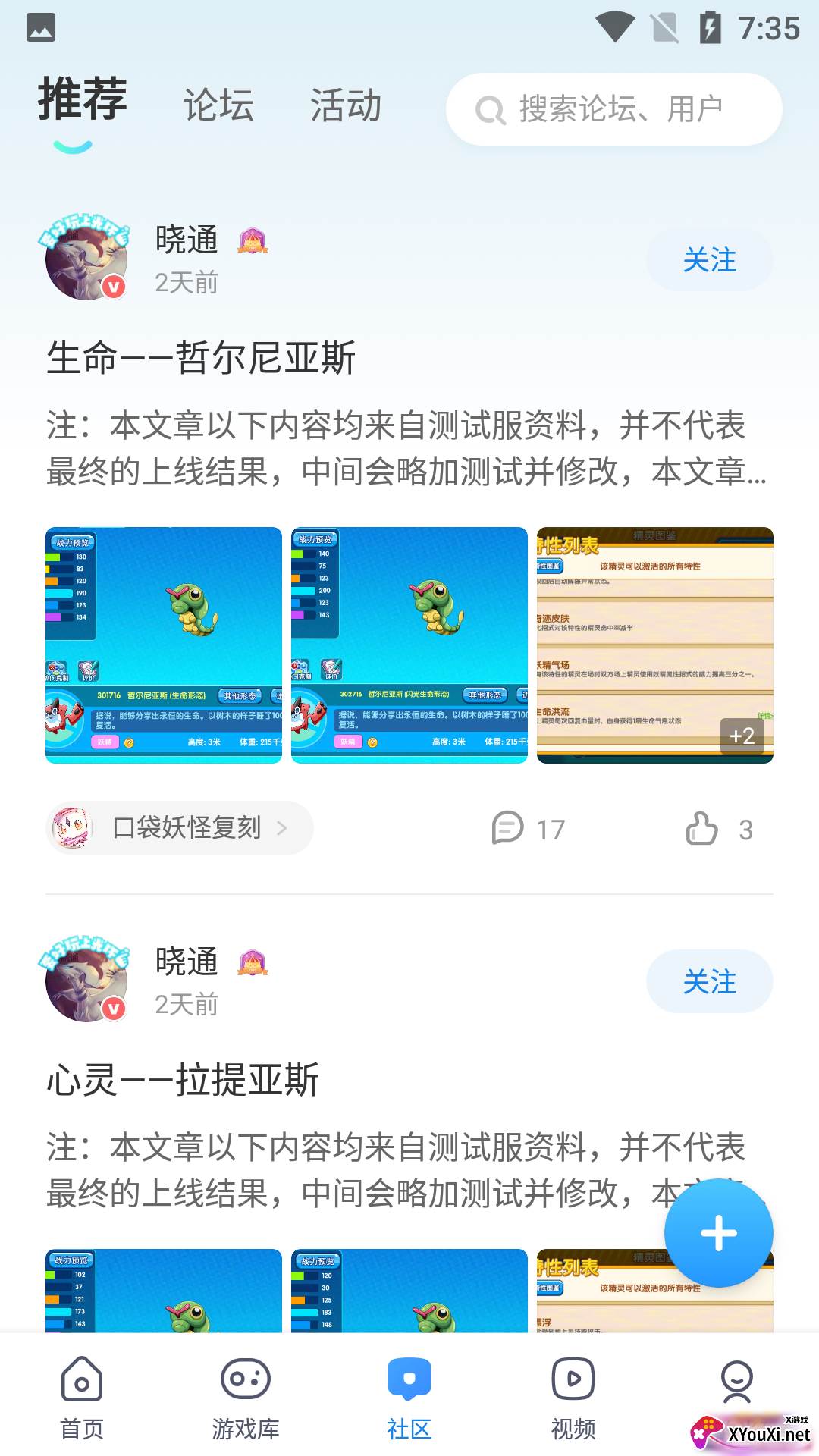Follow 晓通 on the 心灵——拉提亚斯 post
The image size is (819, 1456).
click(x=709, y=981)
